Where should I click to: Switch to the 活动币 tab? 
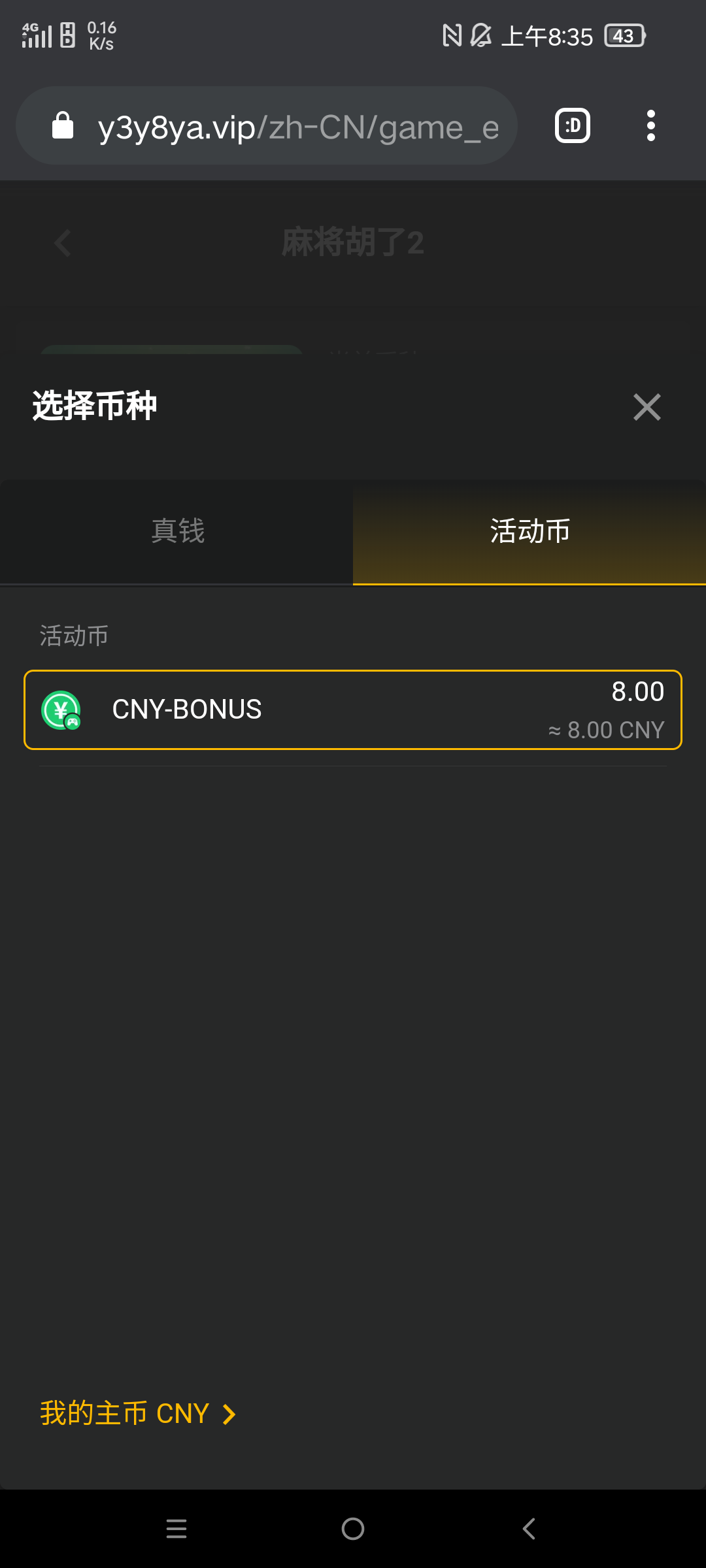[529, 531]
